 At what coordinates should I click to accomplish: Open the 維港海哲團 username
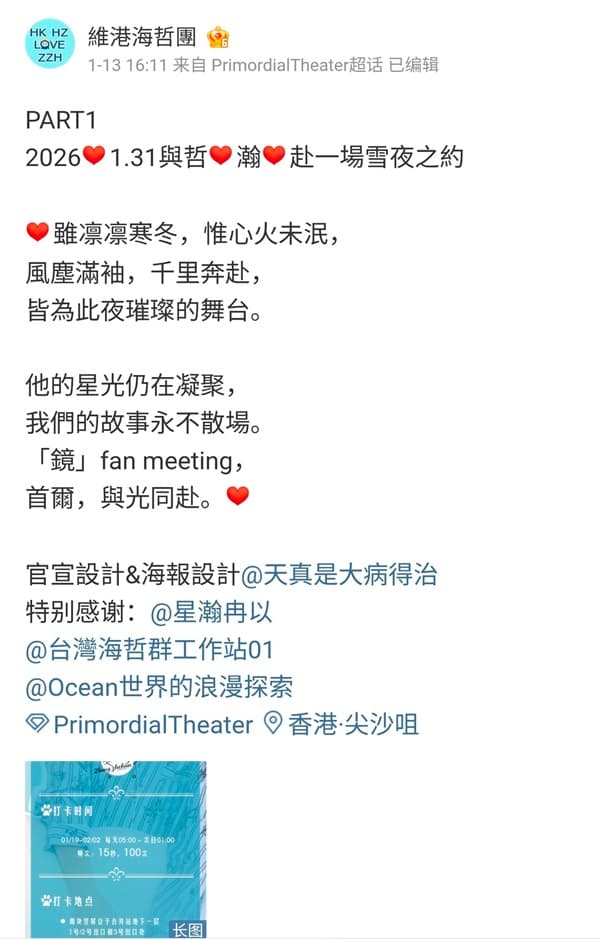(142, 37)
